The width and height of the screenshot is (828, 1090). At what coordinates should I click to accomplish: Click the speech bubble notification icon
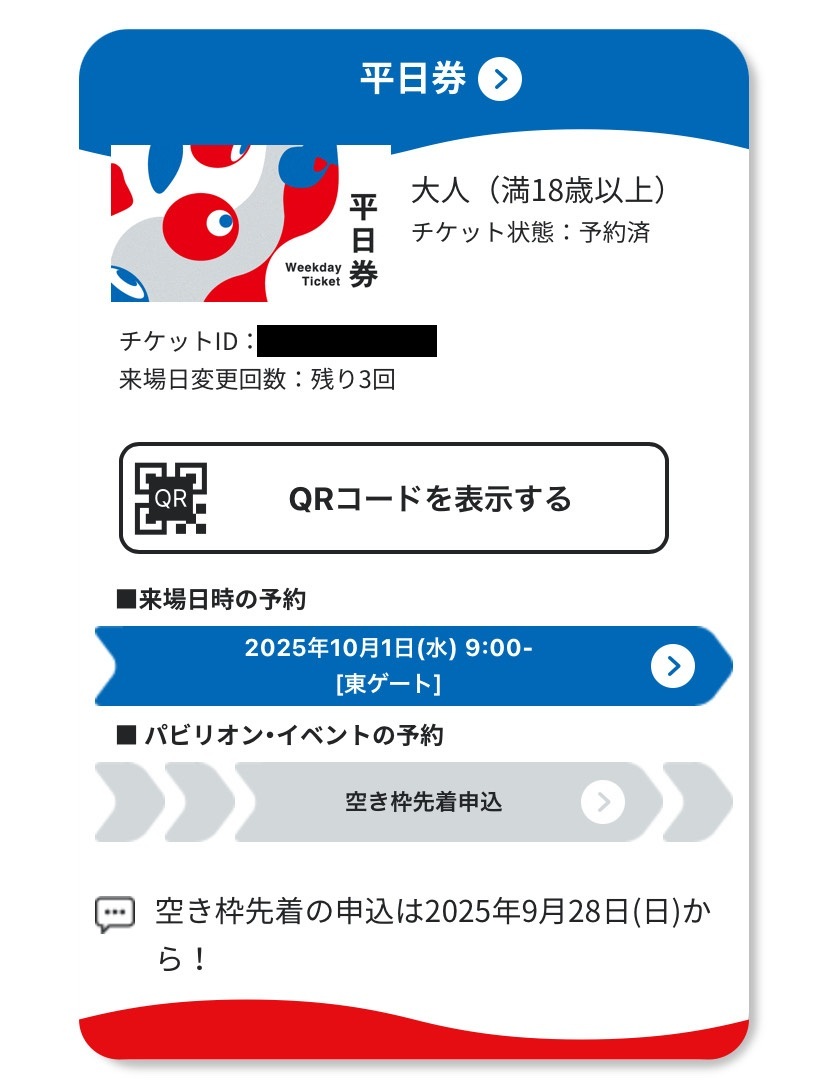pos(113,913)
